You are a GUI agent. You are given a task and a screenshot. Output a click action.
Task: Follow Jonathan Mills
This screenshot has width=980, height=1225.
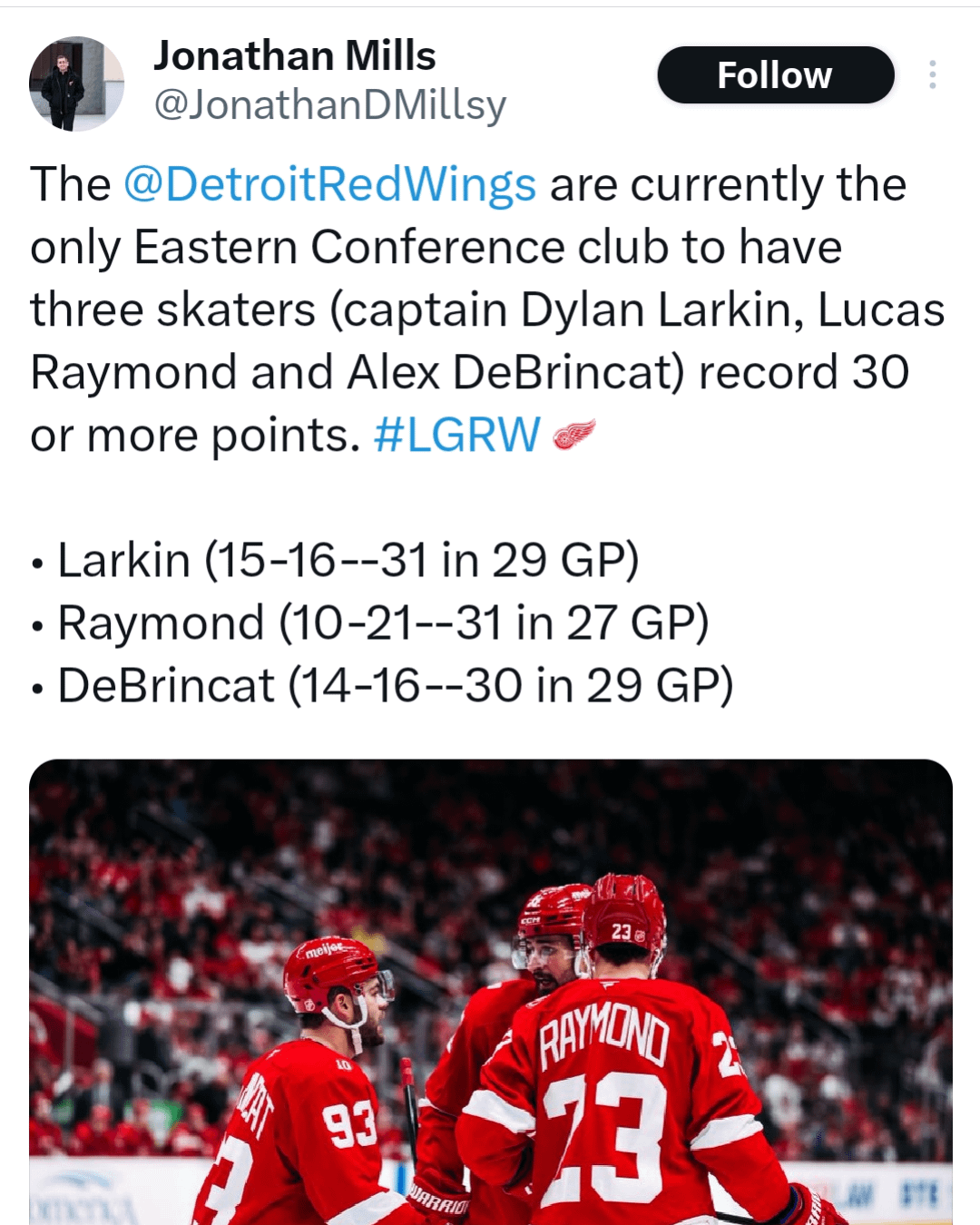tap(775, 75)
